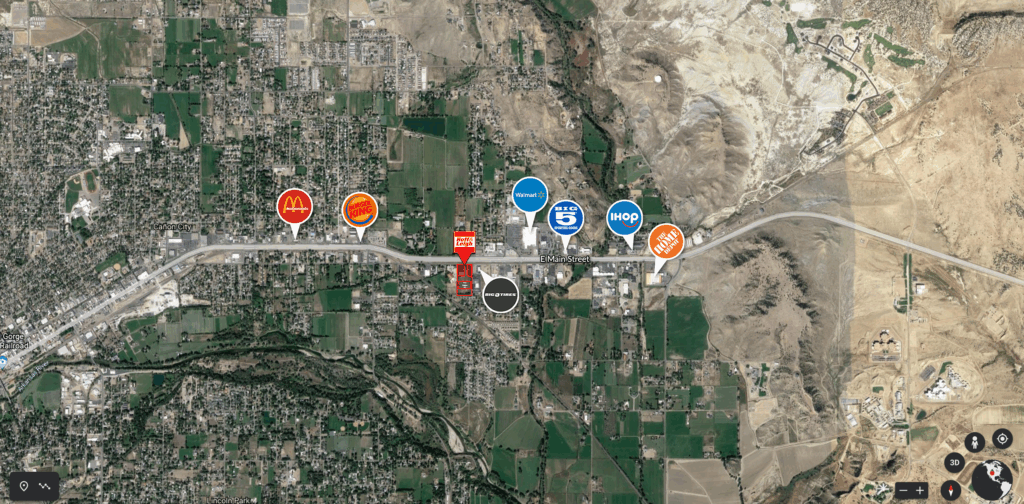Draw a line or shape path

tap(45, 486)
